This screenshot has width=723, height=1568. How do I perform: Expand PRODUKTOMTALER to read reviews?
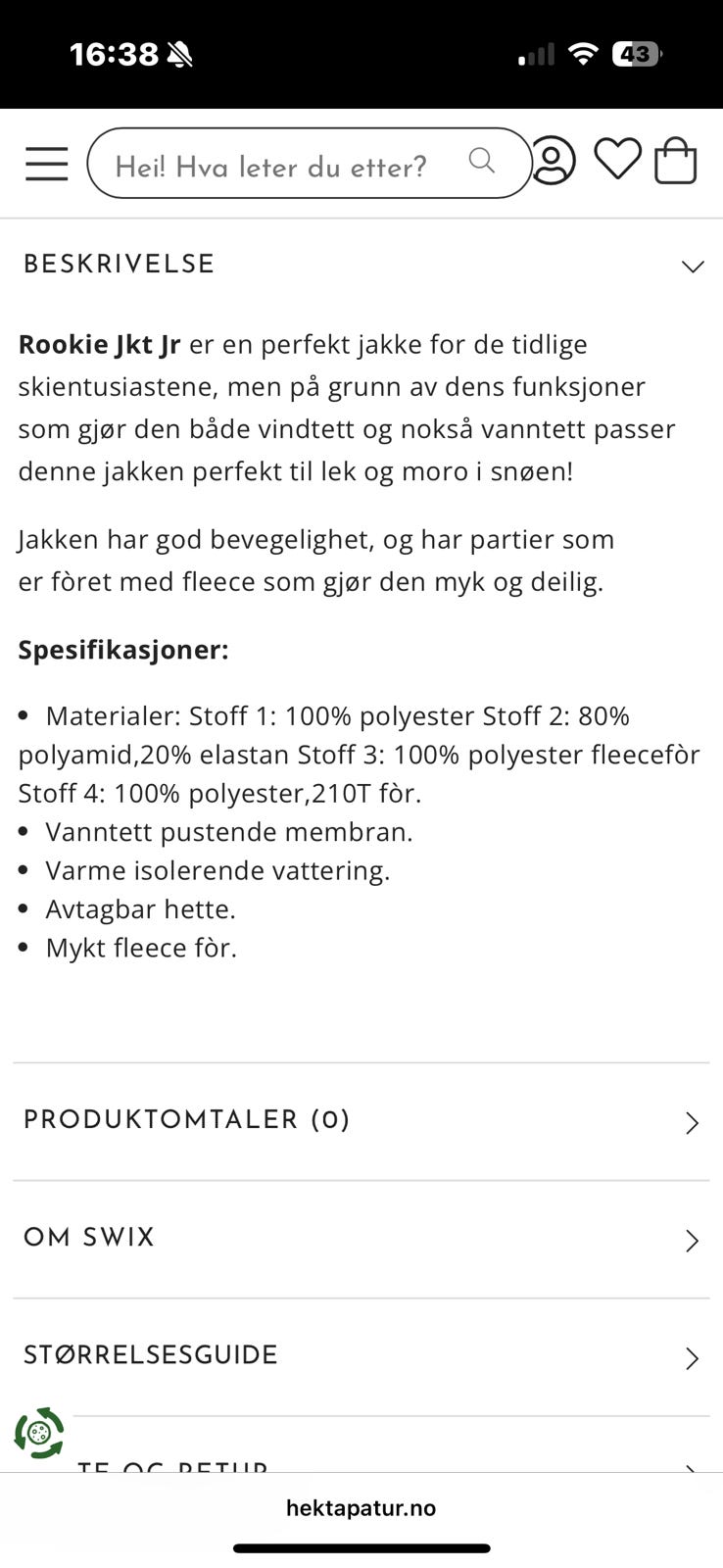693,1122
